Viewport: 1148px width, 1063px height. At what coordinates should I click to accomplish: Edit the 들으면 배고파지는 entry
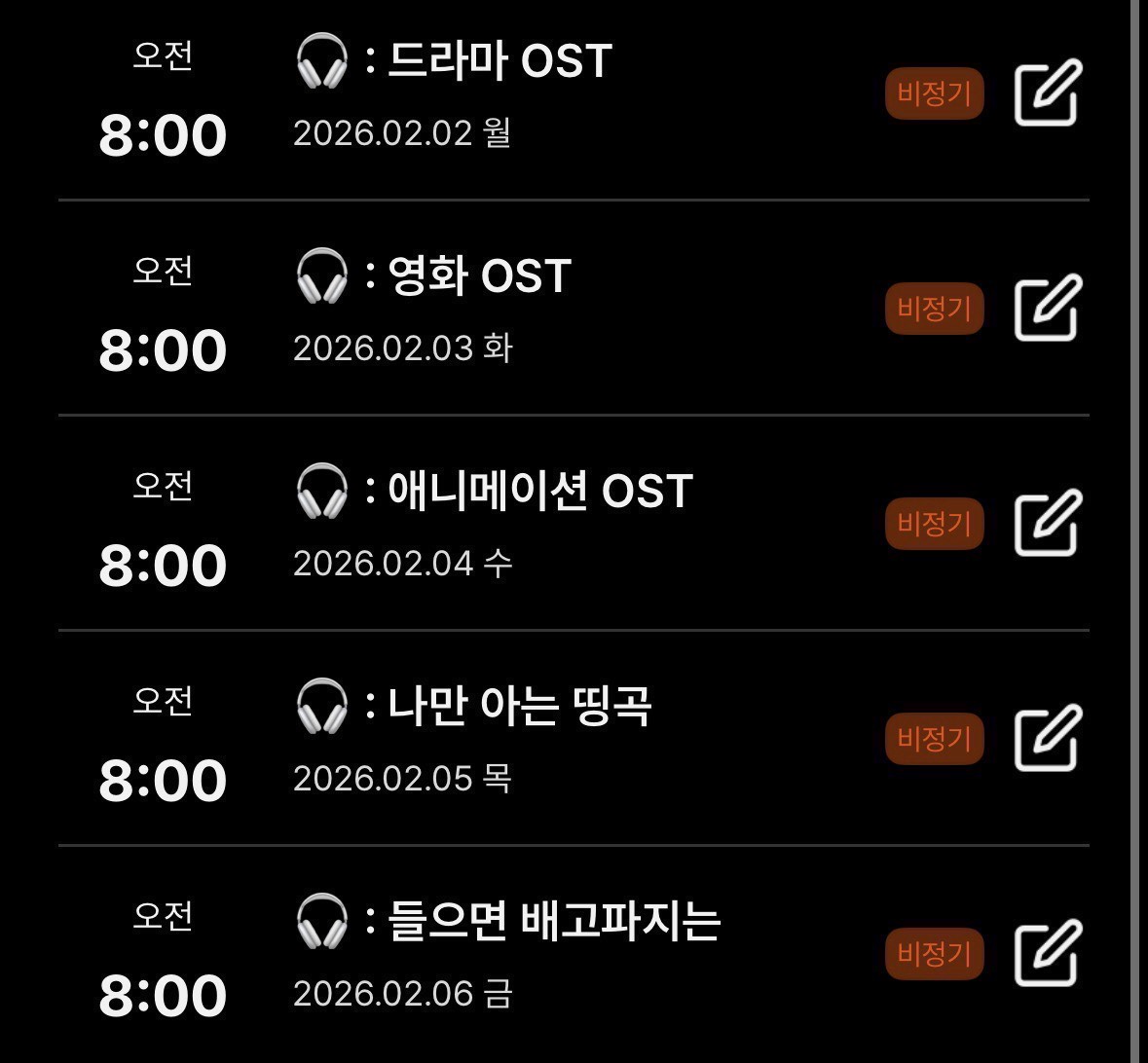pos(1048,954)
